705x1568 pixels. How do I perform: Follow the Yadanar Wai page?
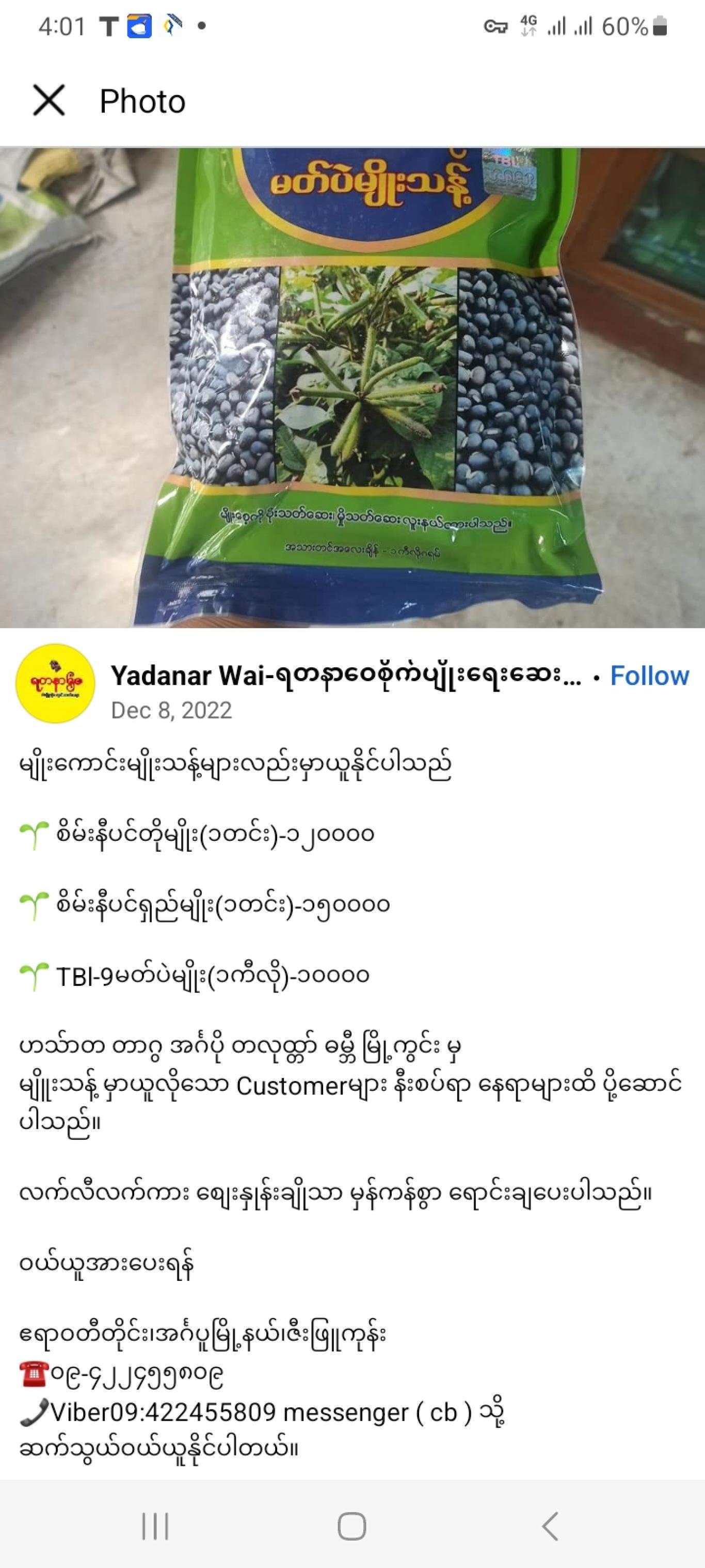(649, 676)
